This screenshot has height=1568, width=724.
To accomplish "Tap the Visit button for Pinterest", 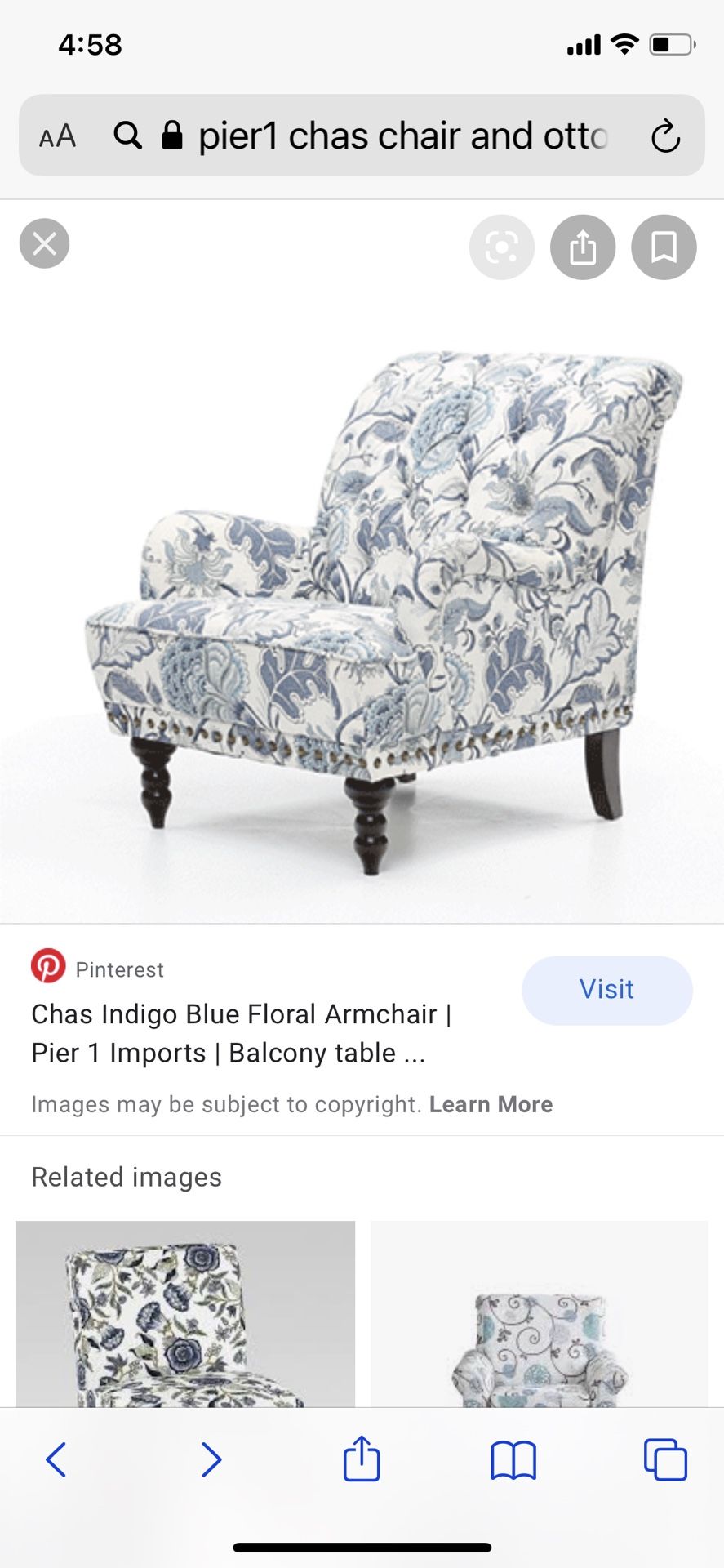I will 607,990.
